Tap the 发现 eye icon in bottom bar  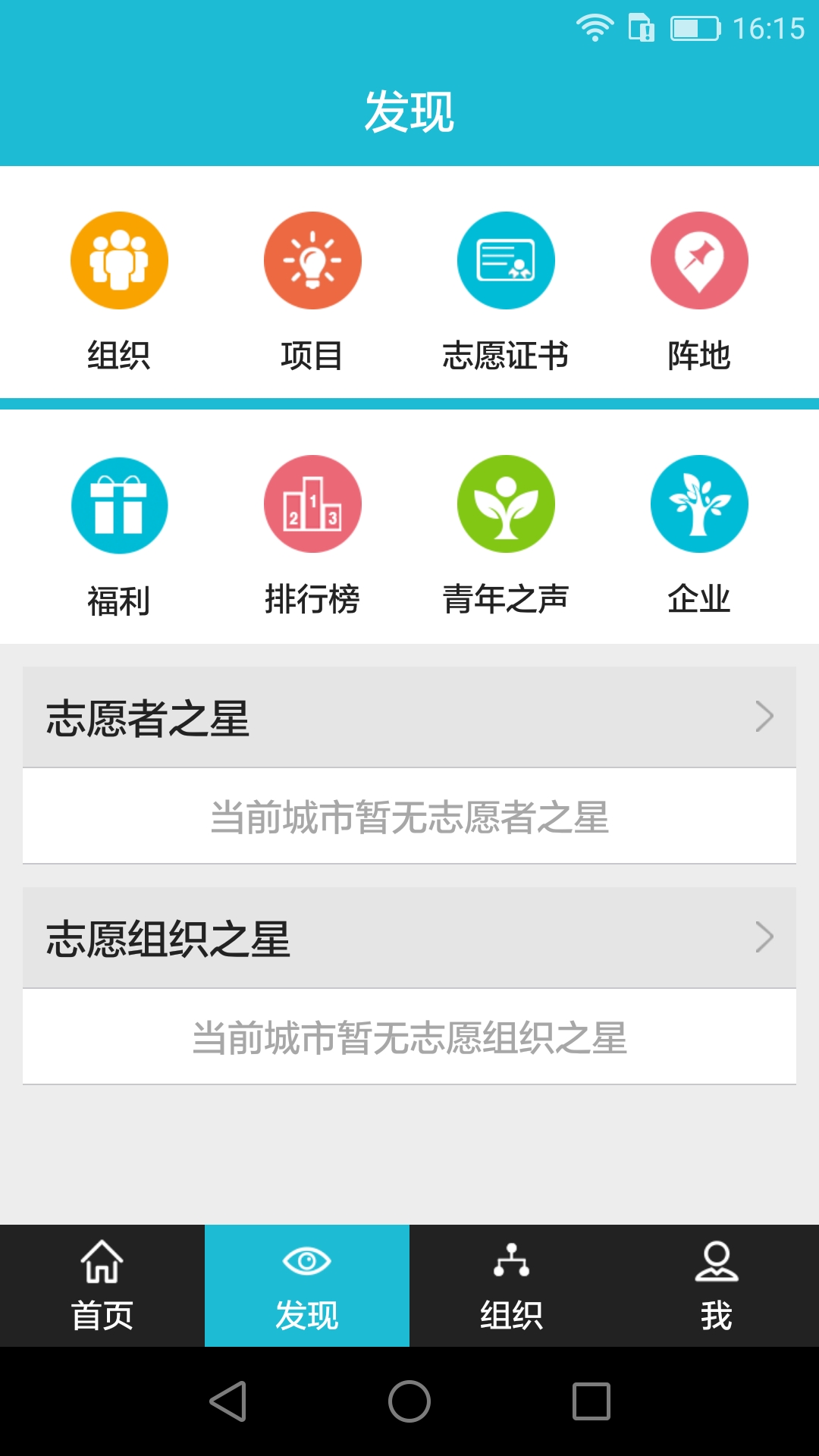[306, 1260]
